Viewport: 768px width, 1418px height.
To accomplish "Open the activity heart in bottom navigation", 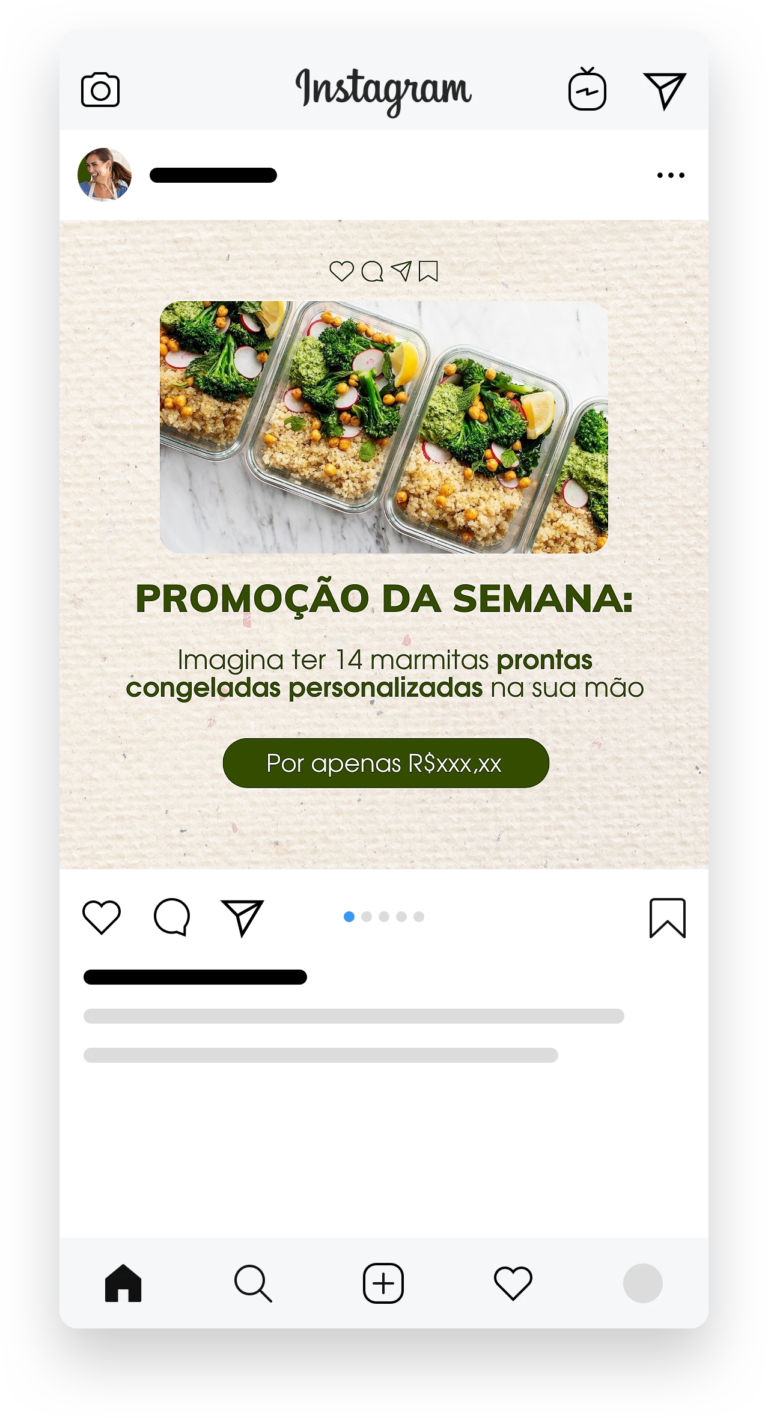I will click(x=513, y=1283).
